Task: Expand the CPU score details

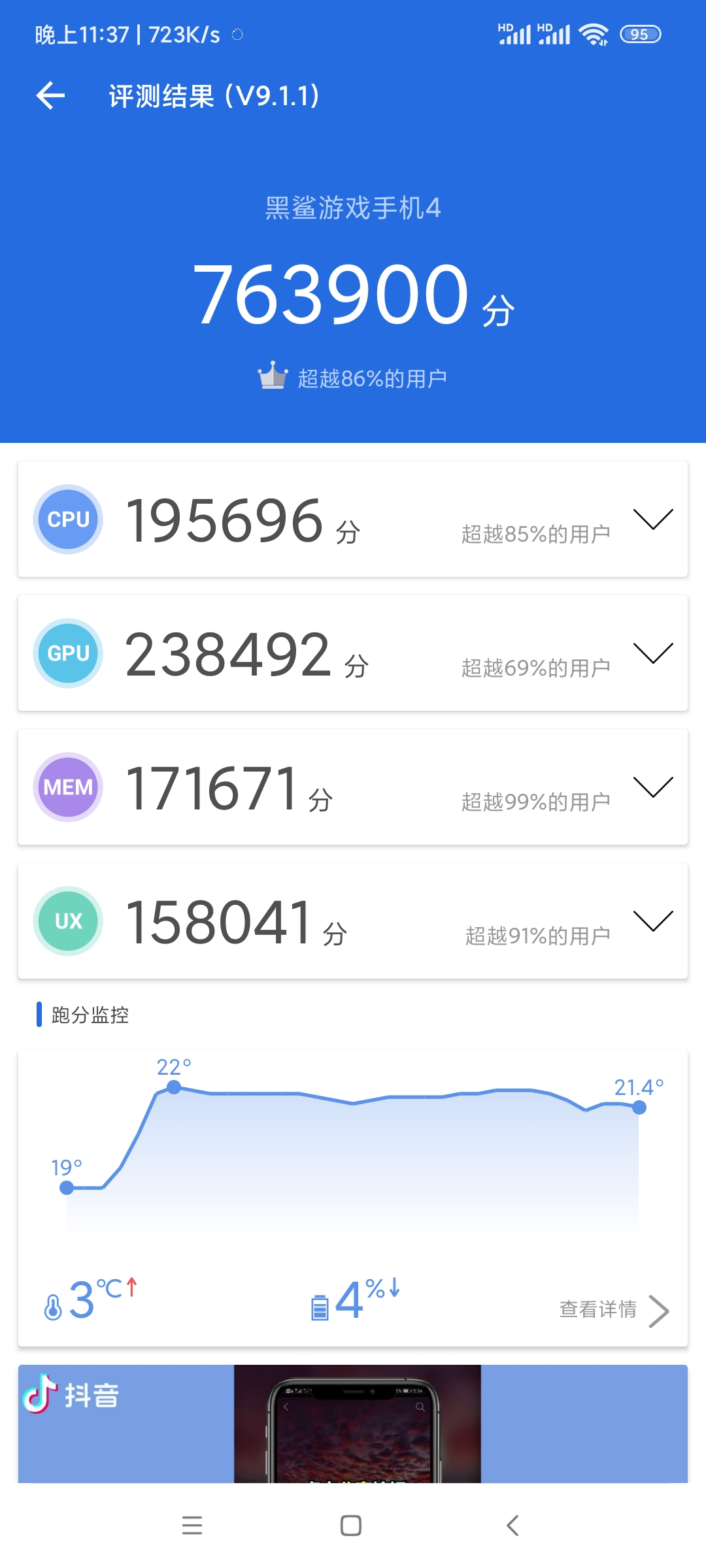Action: [x=653, y=519]
